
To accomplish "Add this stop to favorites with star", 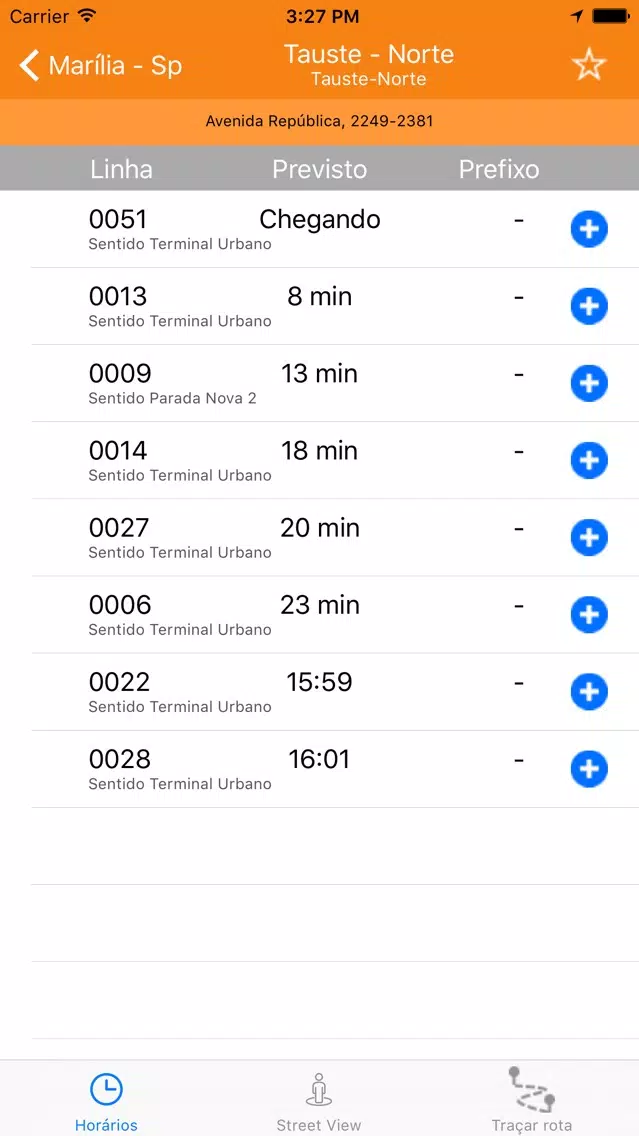I will click(x=588, y=66).
